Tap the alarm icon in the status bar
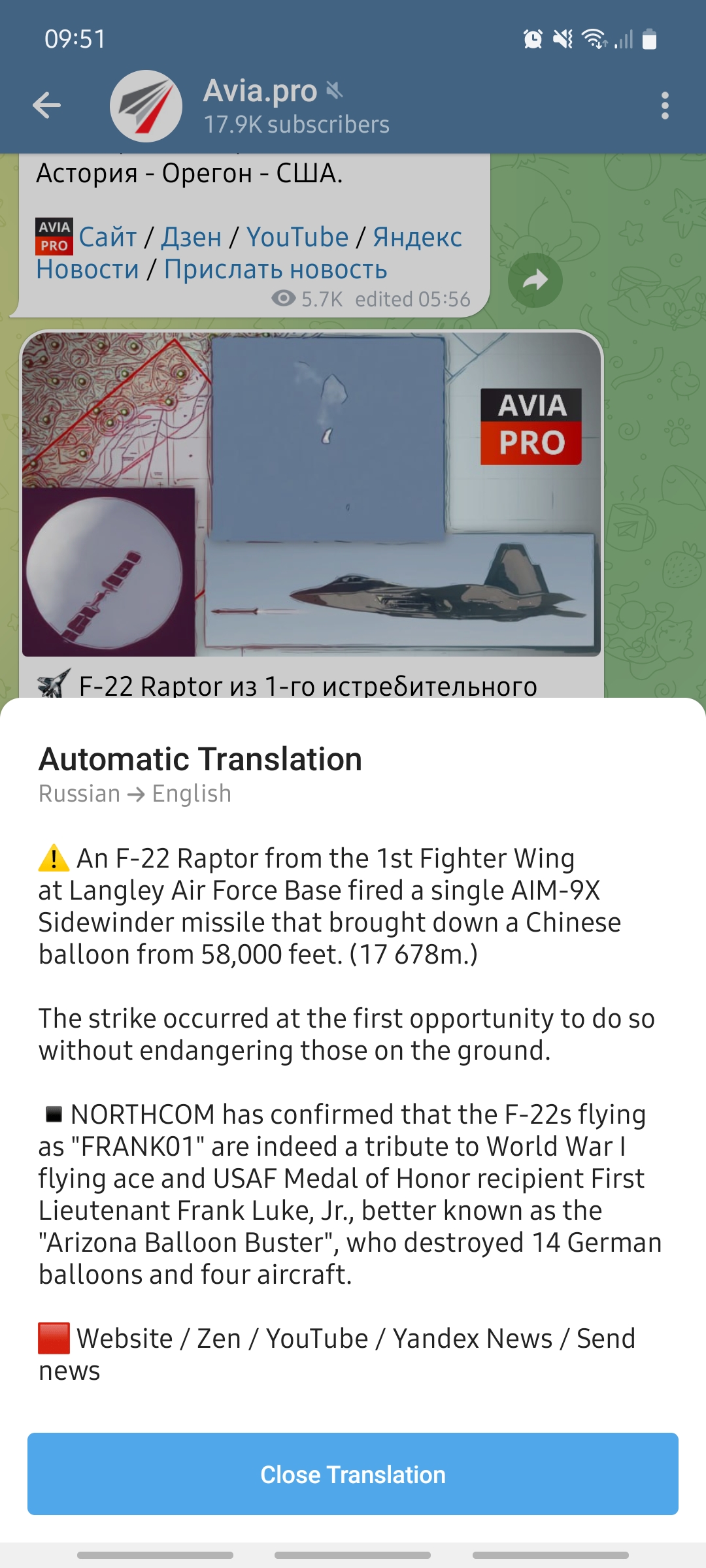Viewport: 706px width, 1568px height. (x=533, y=39)
